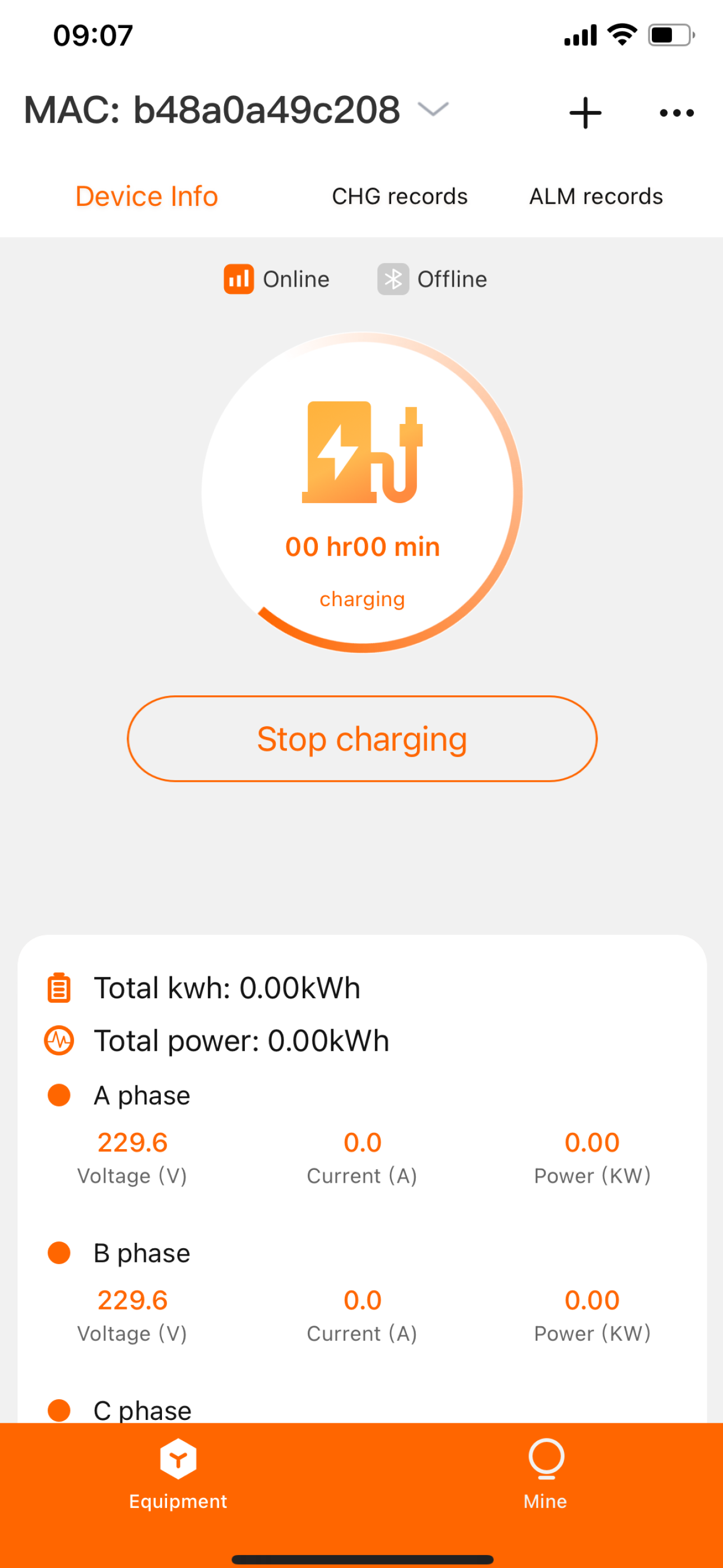Open the Equipment tab
723x1568 pixels.
click(178, 1474)
